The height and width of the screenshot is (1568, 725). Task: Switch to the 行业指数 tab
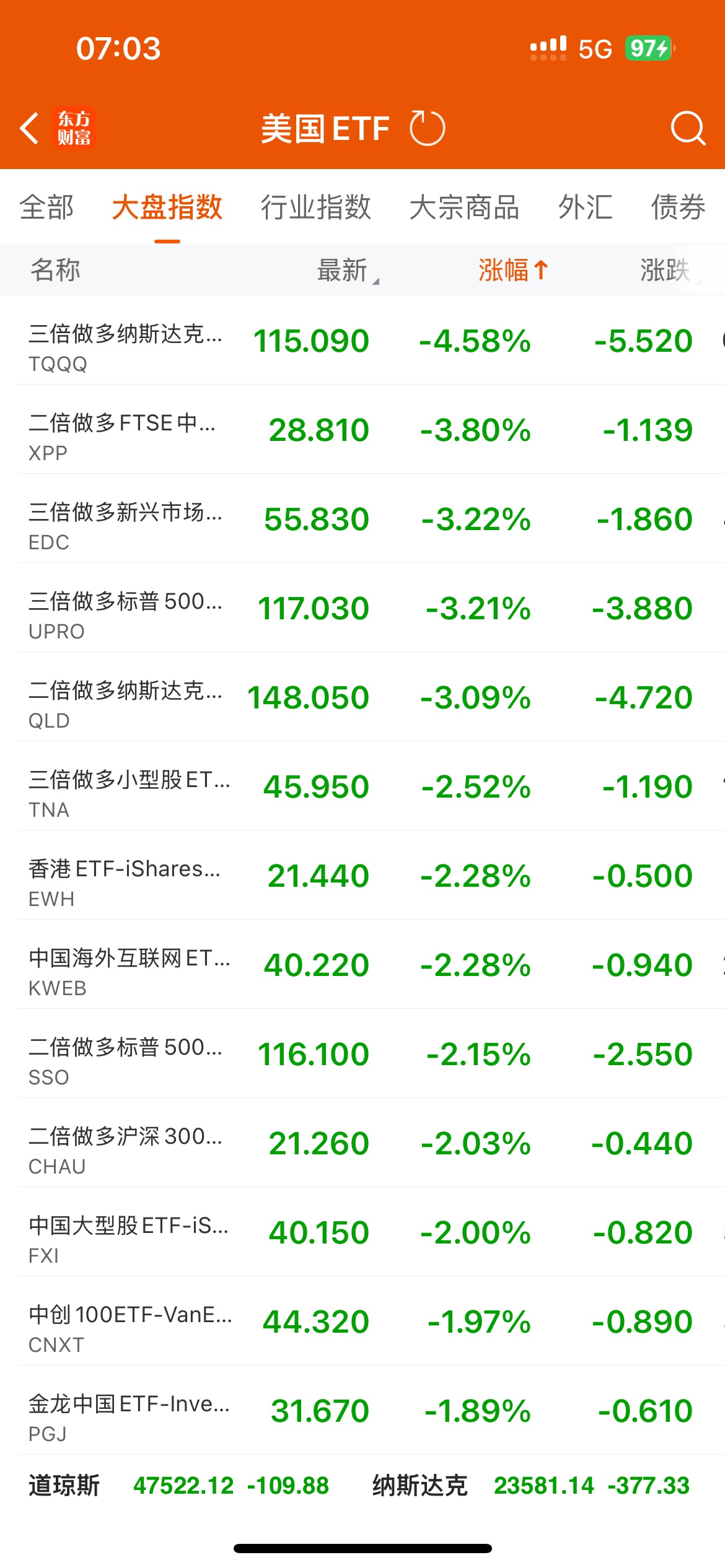[315, 207]
